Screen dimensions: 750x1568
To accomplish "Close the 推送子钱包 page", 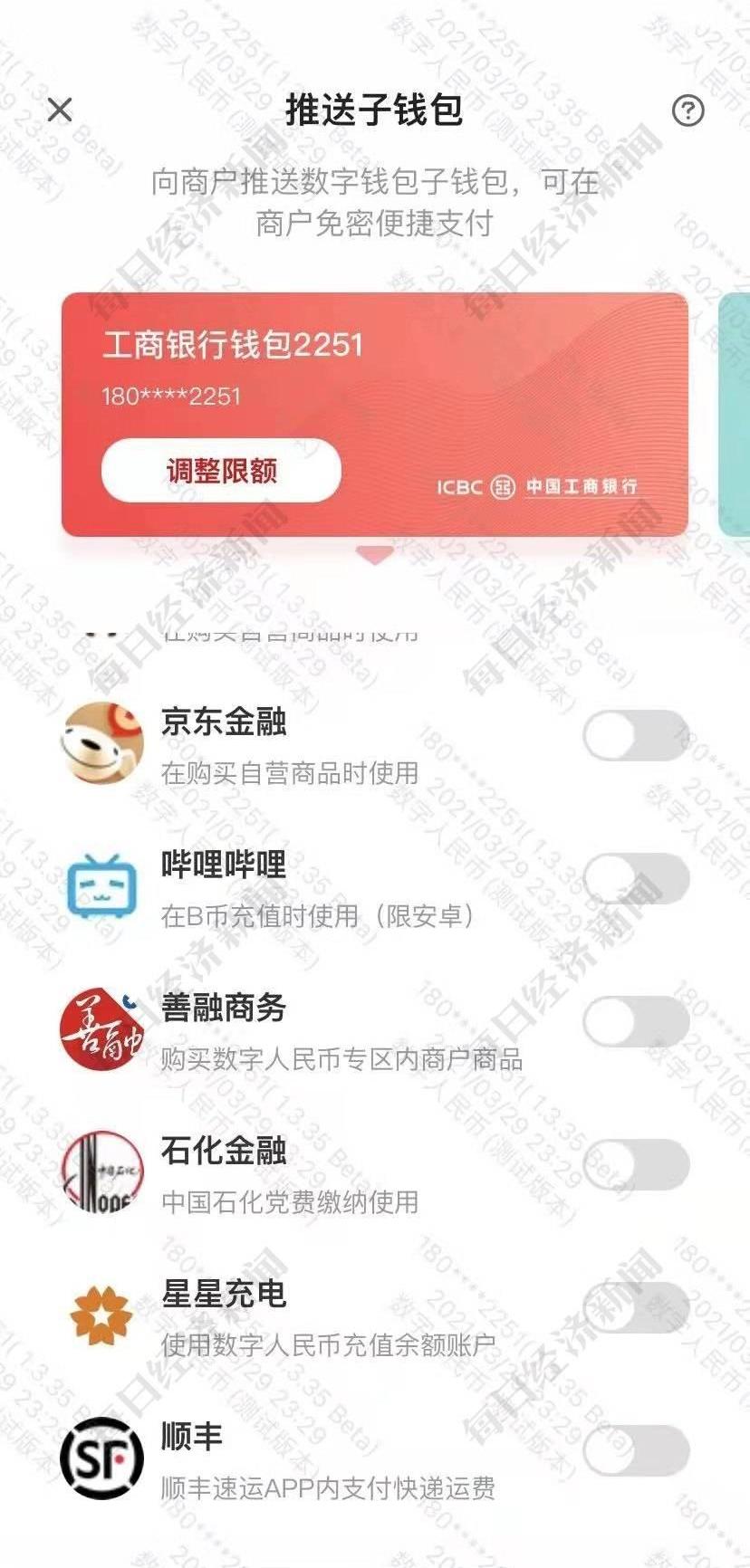I will pos(60,110).
